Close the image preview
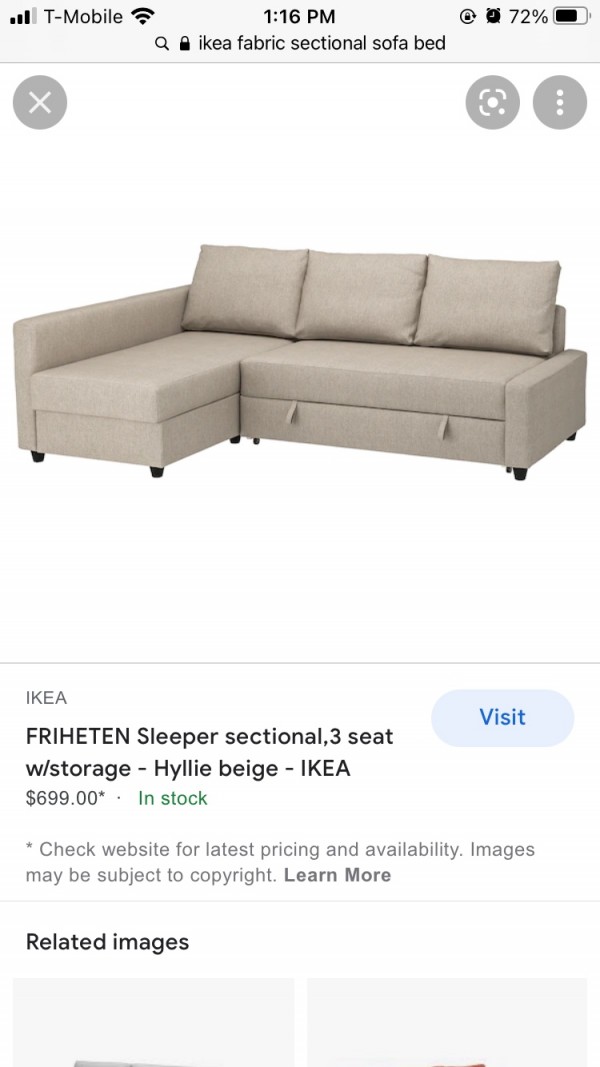 (x=40, y=103)
